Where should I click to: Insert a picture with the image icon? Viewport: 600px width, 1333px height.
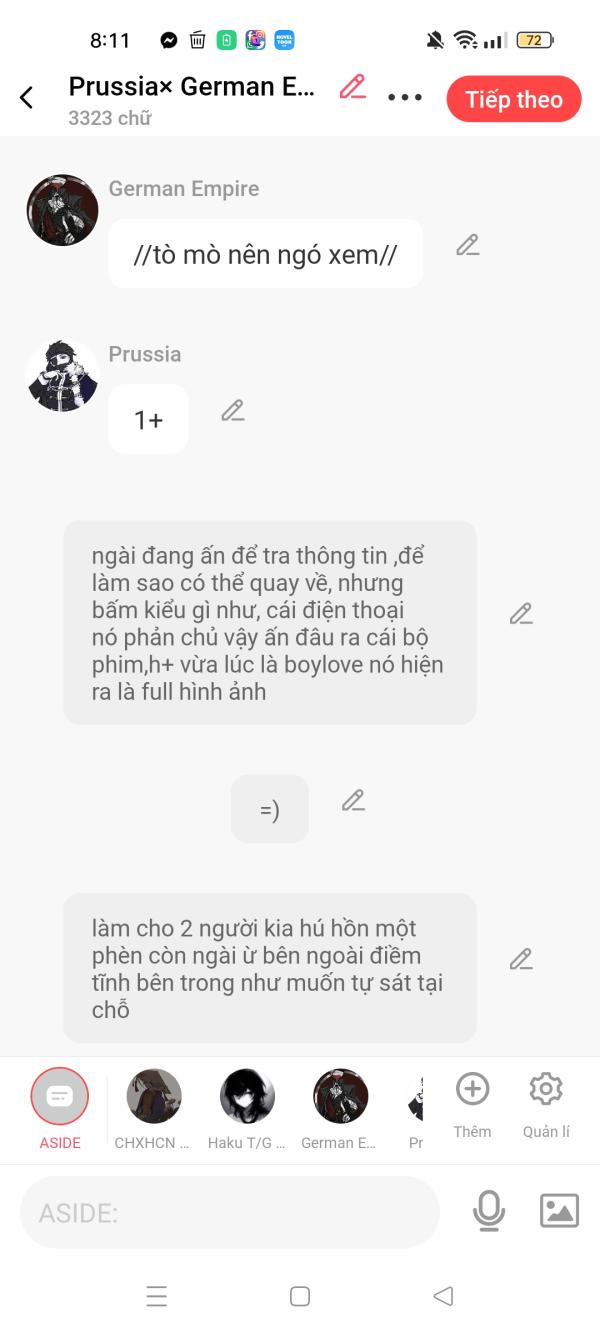[559, 1211]
